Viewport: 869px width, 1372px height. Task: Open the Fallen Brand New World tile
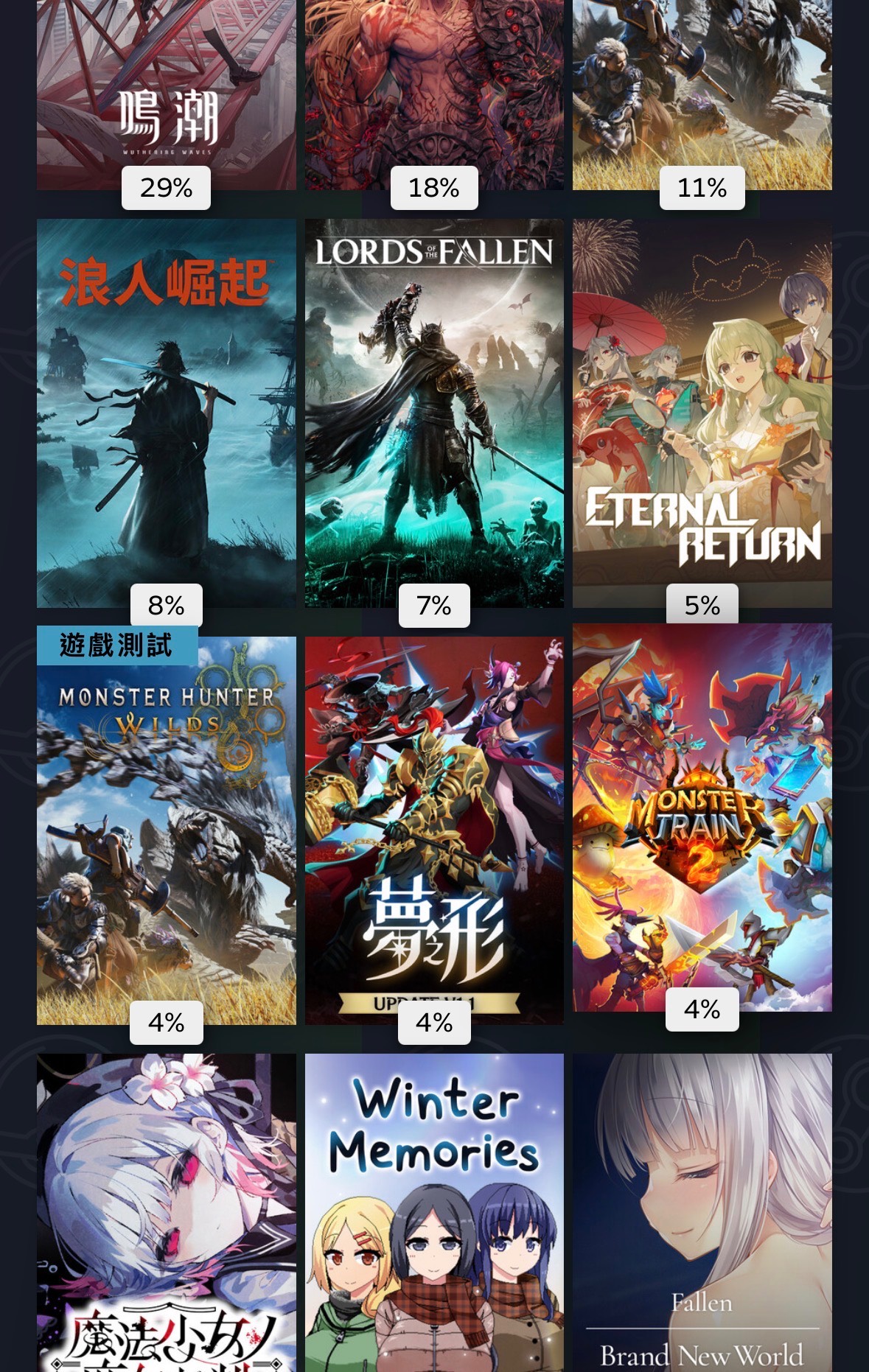pos(702,1212)
